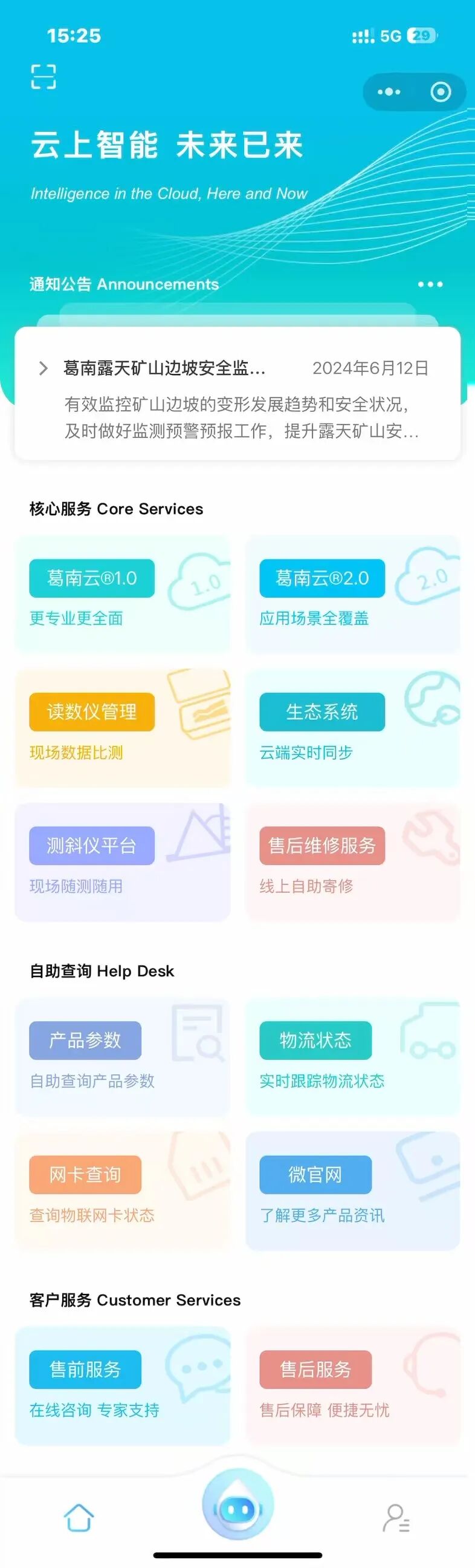
Task: Open the robot assistant button
Action: tap(238, 1506)
